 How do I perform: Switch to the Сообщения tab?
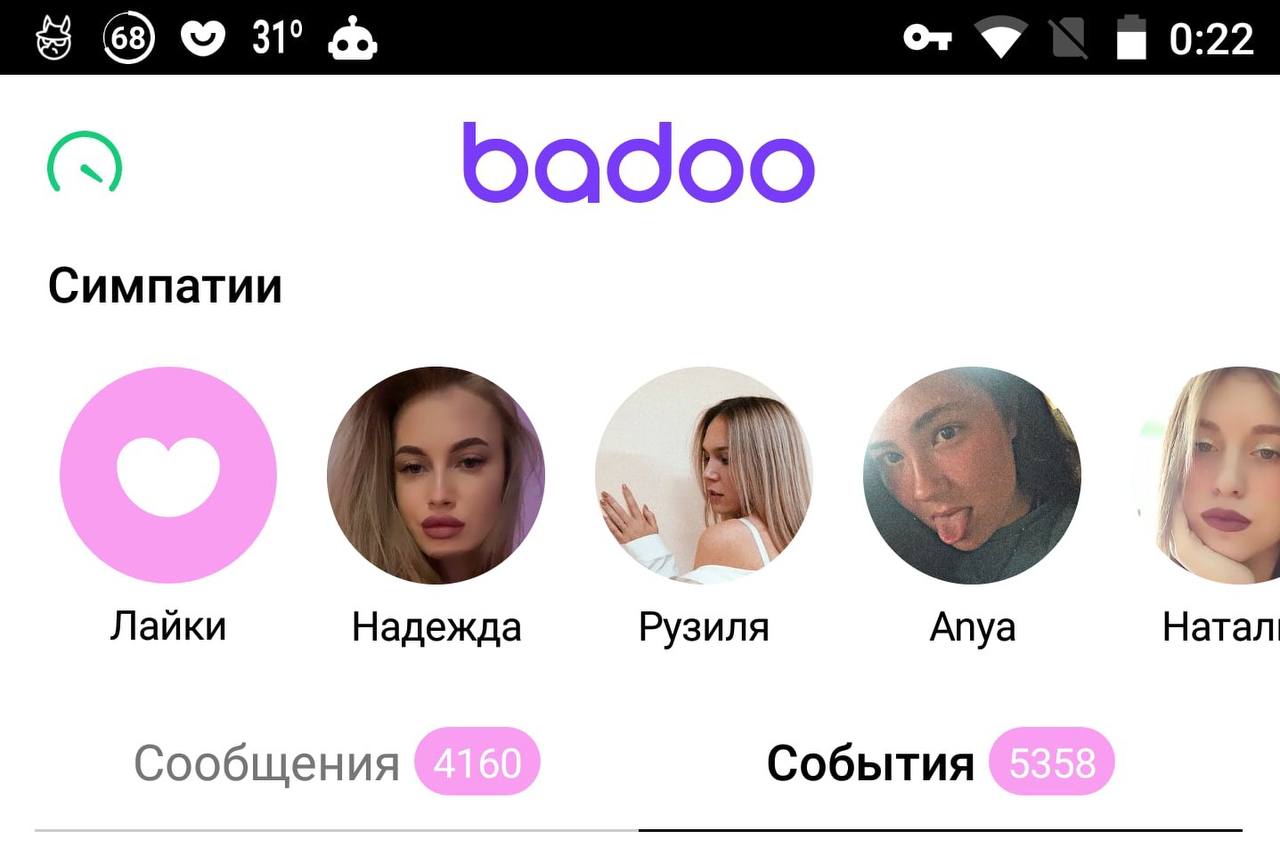point(336,764)
